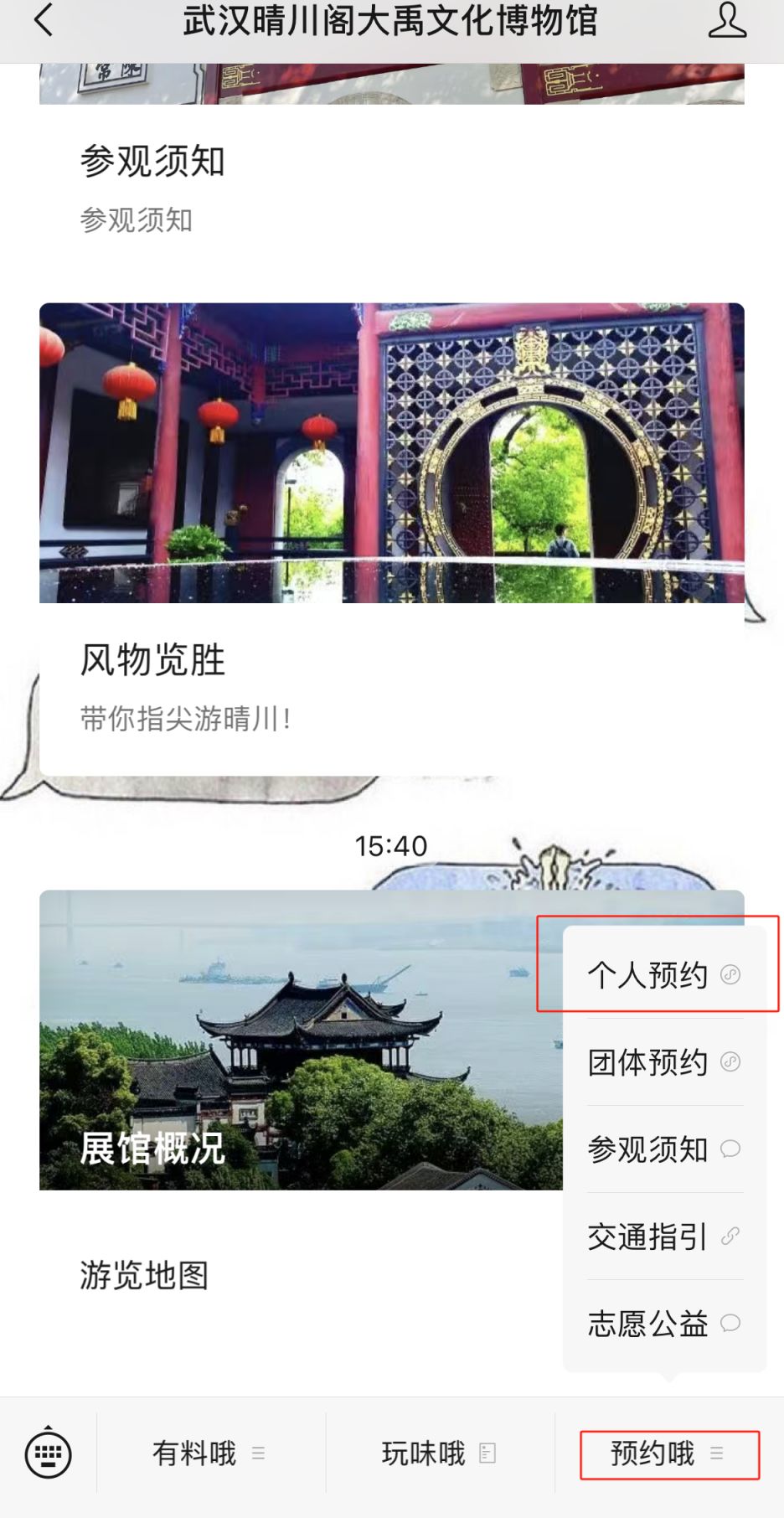The width and height of the screenshot is (784, 1518).
Task: Collapse the 预约哦 bottom menu
Action: tap(668, 1453)
